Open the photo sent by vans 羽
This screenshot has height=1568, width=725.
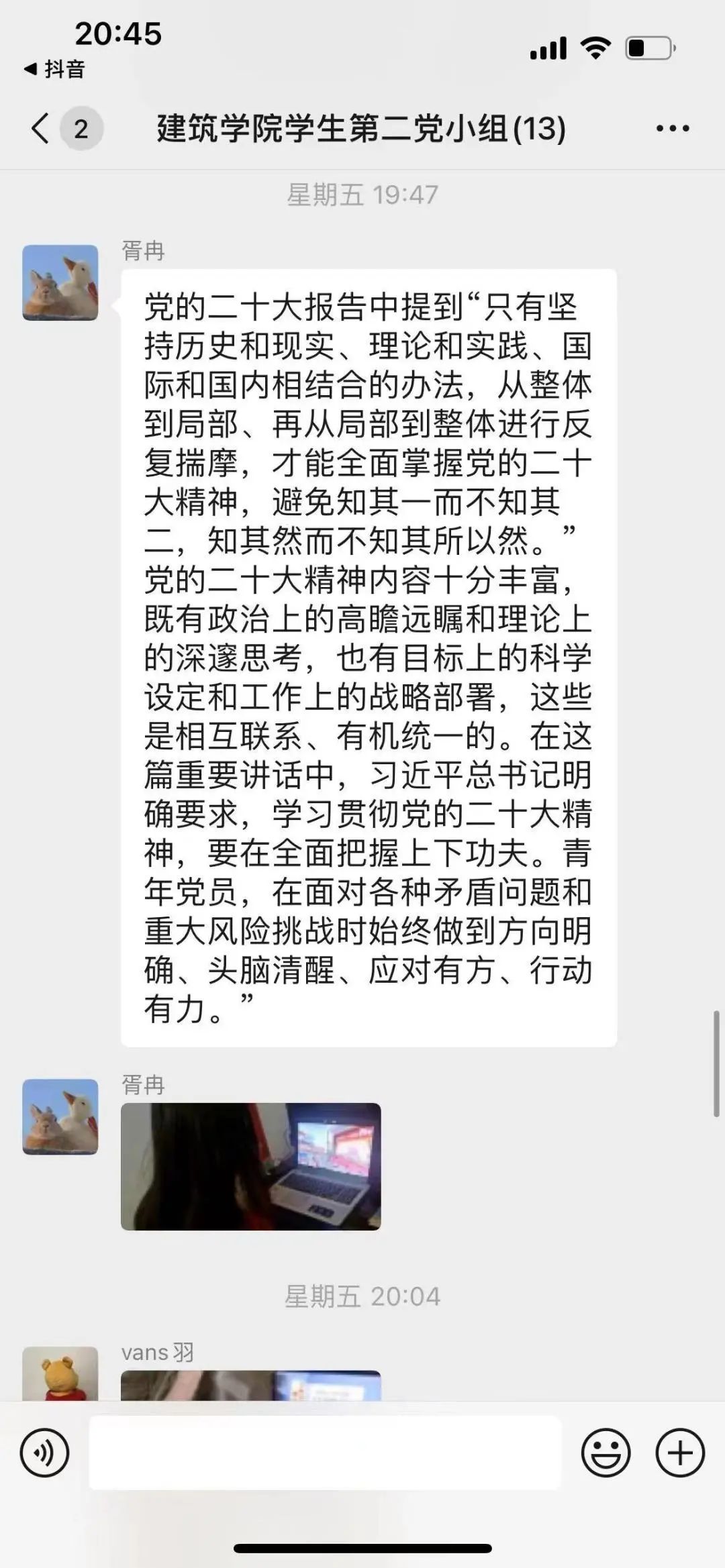pos(250,1385)
